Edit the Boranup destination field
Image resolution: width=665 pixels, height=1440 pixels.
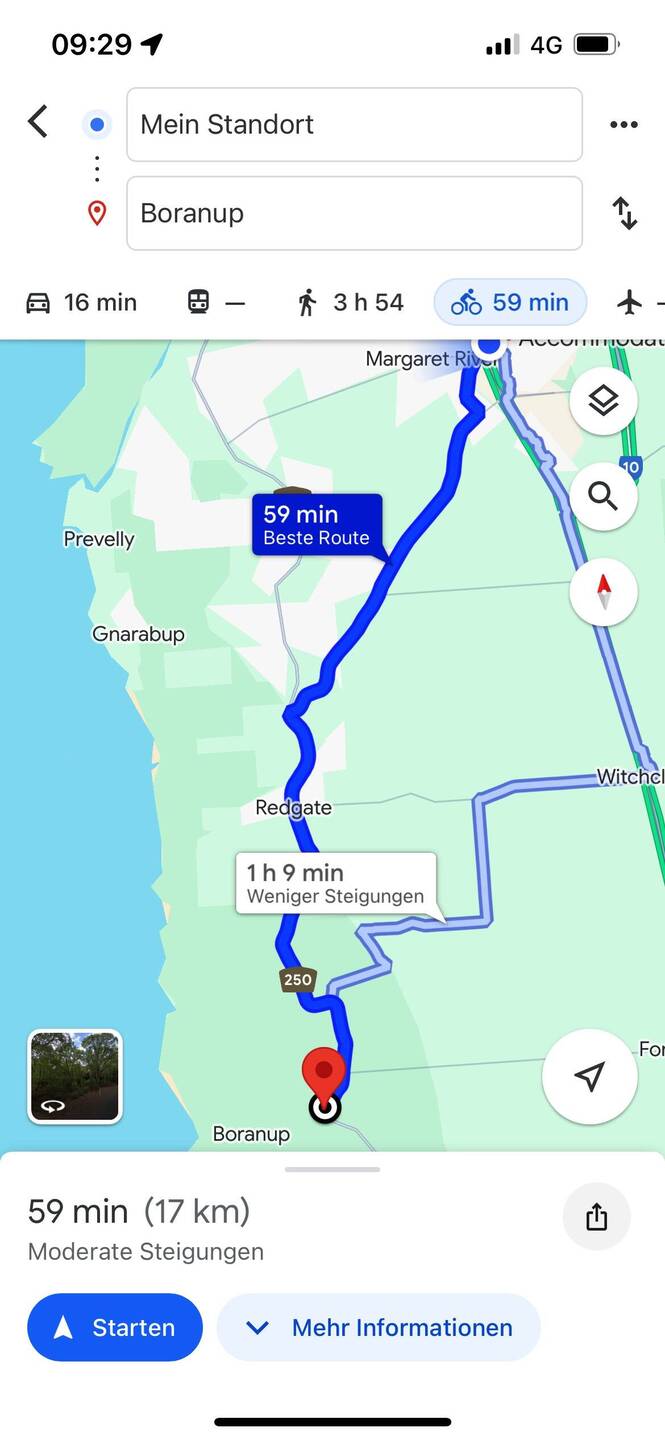(x=354, y=213)
